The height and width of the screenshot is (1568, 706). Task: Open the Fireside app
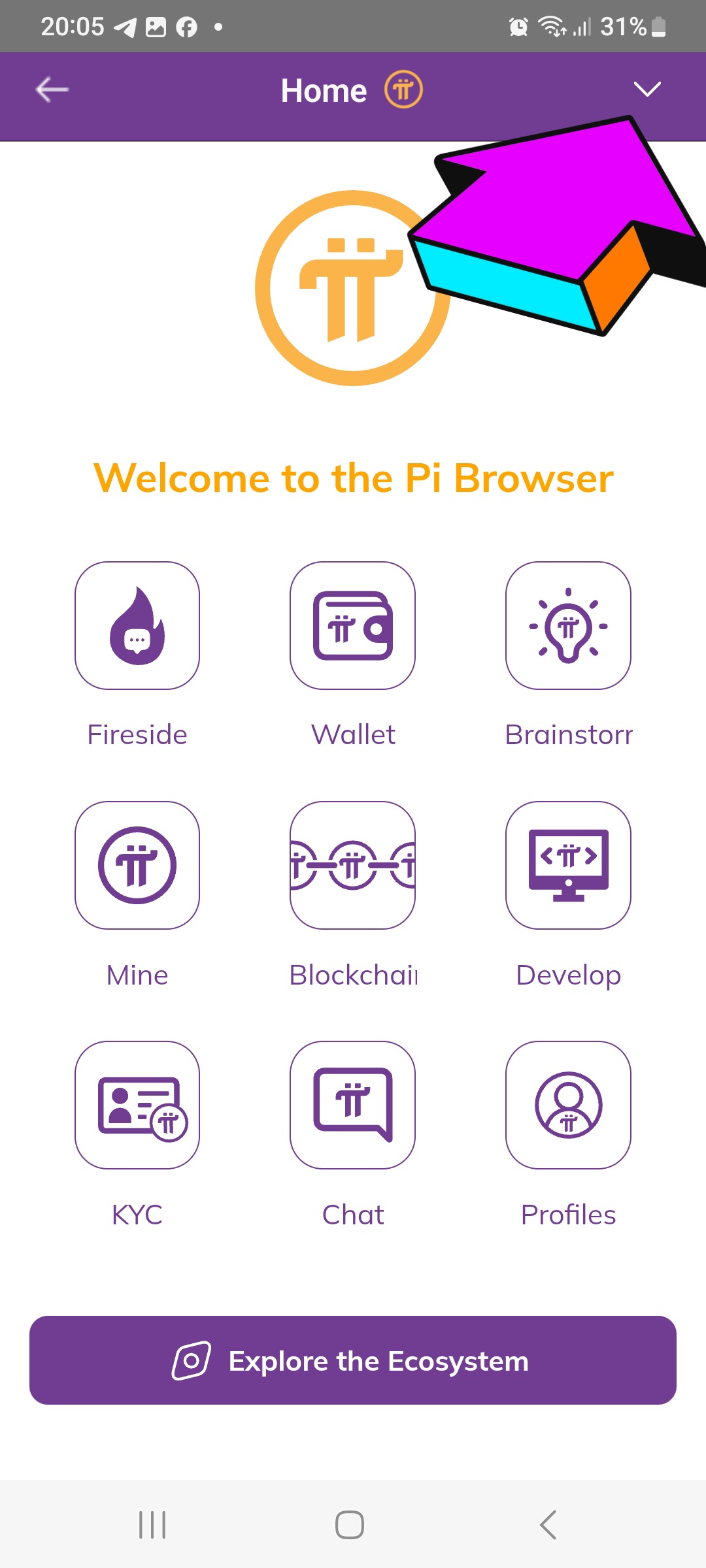[137, 625]
